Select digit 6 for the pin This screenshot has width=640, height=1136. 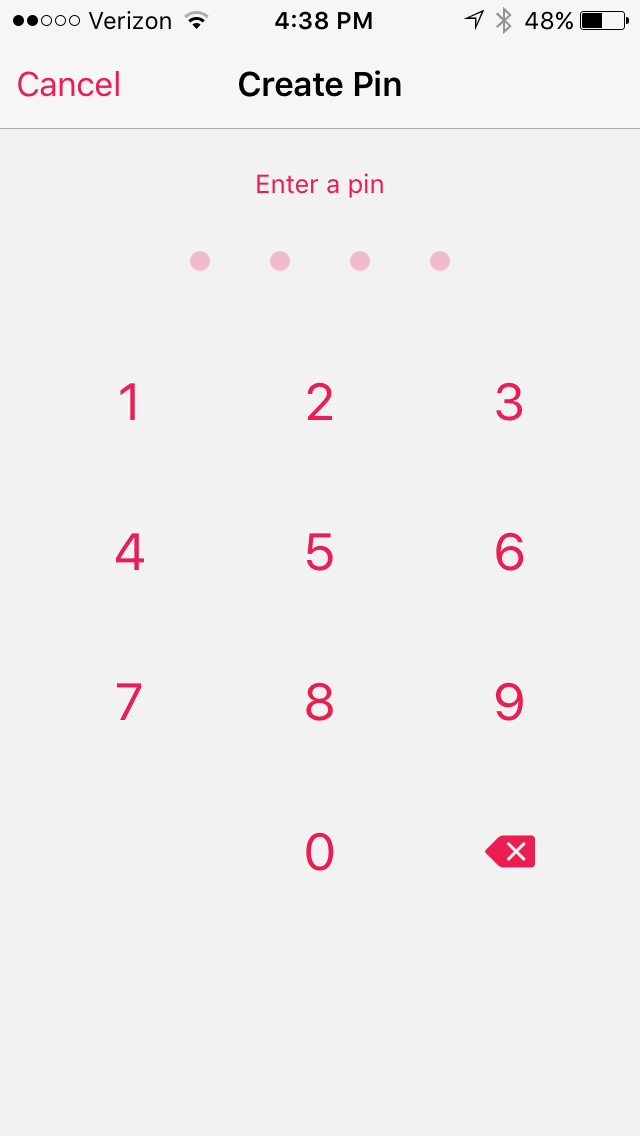pyautogui.click(x=509, y=552)
